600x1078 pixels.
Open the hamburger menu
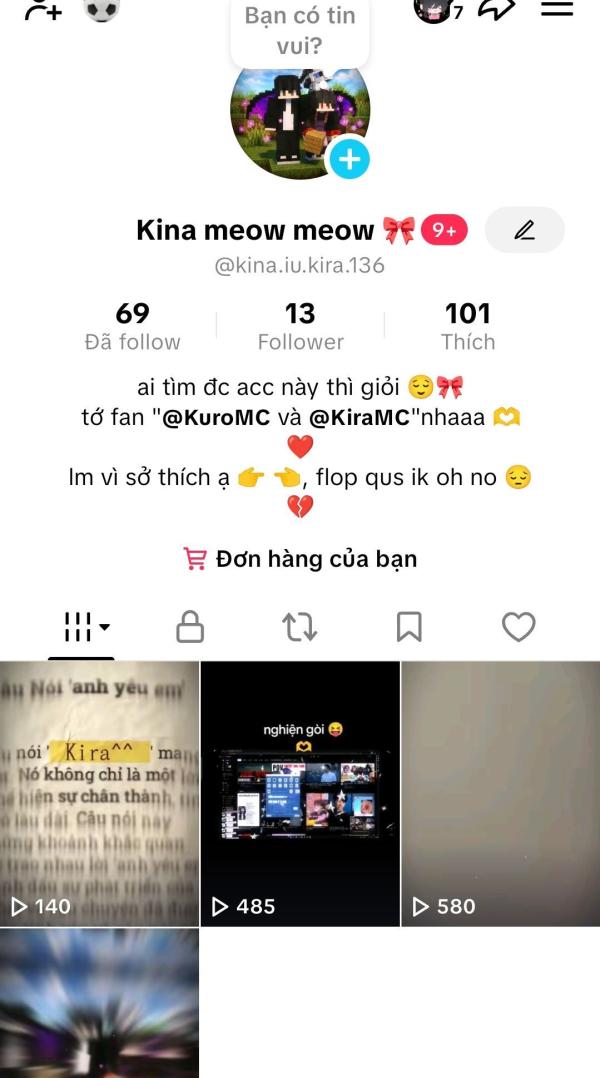(557, 8)
